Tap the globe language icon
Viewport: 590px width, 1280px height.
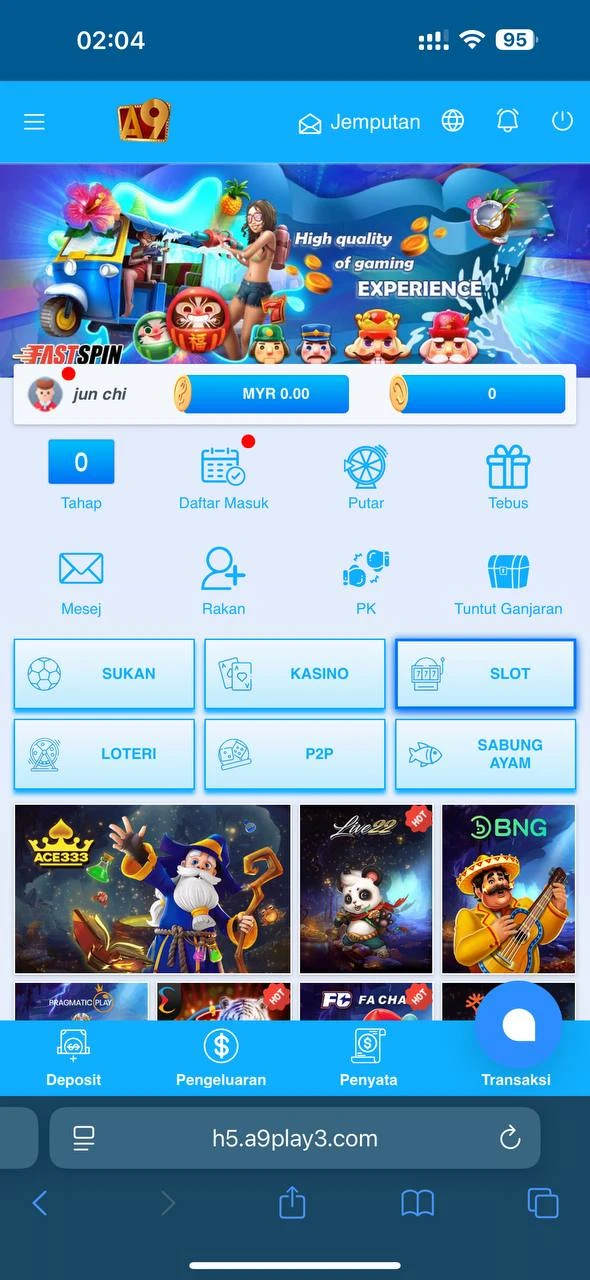tap(453, 121)
